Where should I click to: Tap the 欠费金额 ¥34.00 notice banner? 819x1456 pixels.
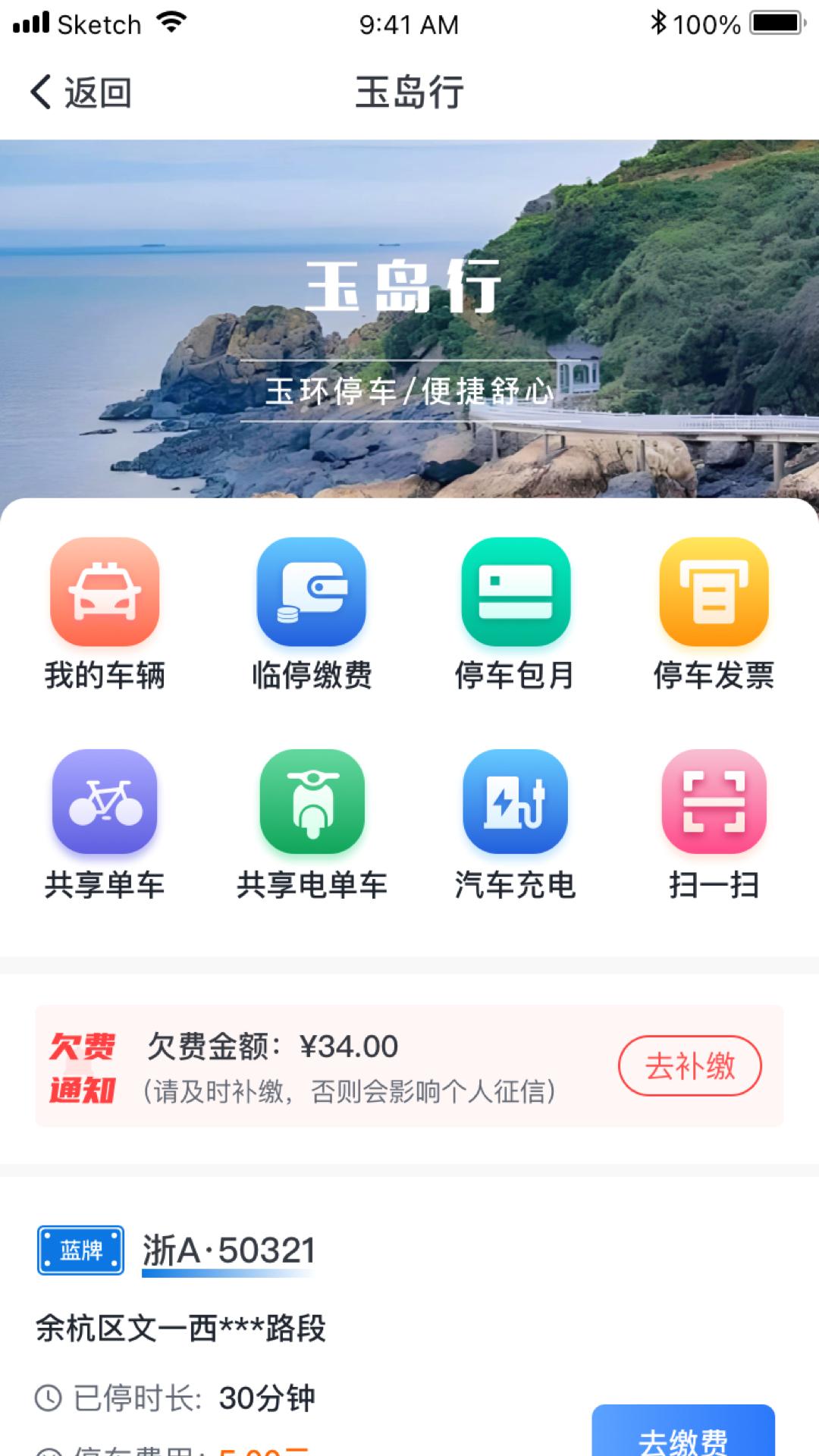click(409, 1066)
